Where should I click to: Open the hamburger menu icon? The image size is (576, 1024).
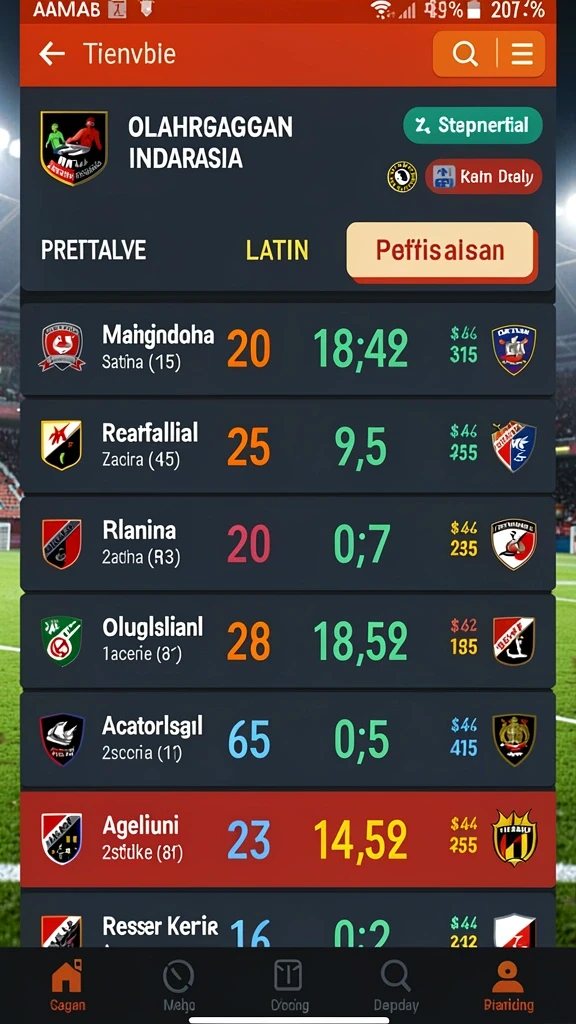[522, 54]
